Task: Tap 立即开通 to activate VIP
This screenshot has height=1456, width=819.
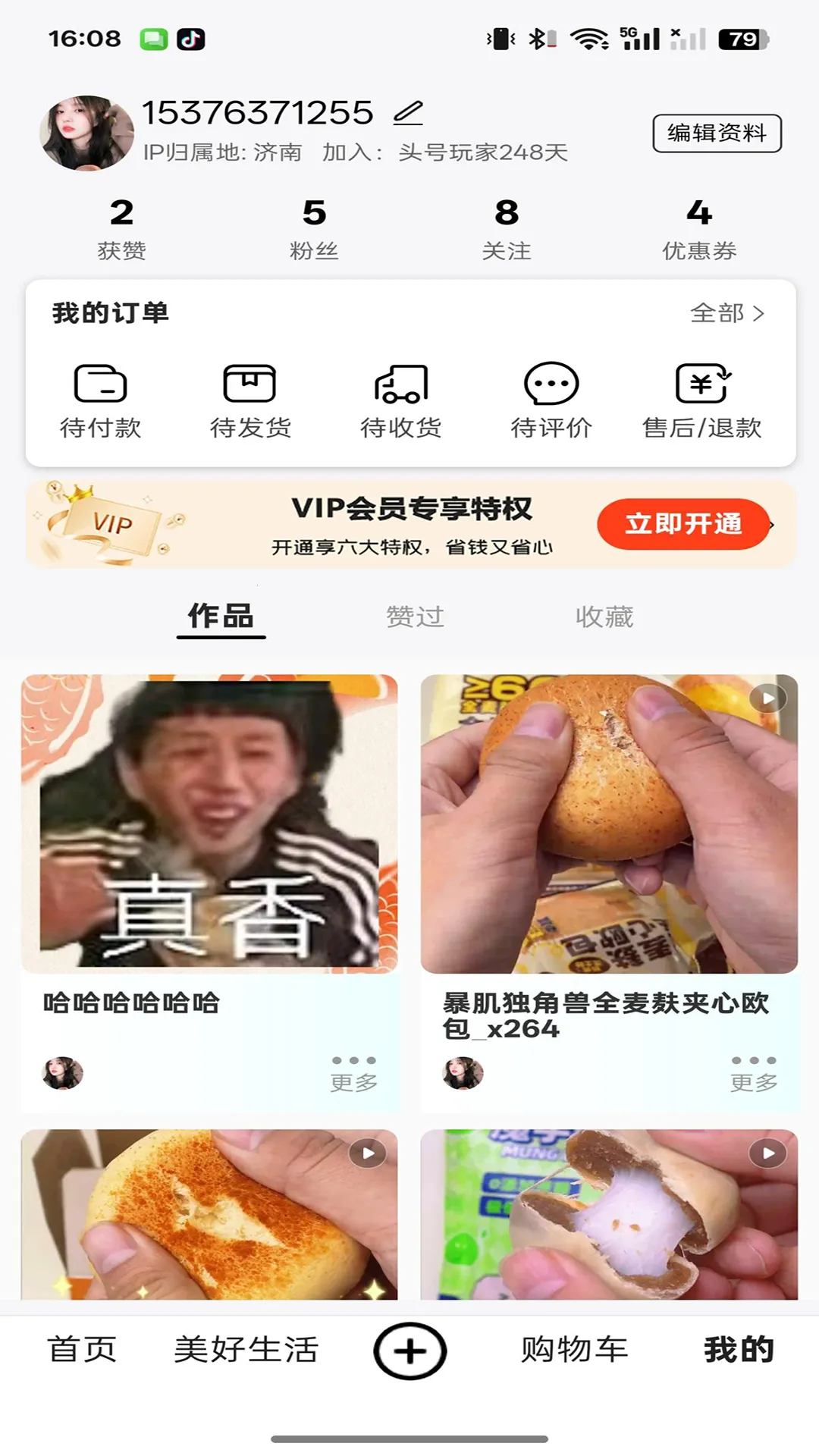Action: 683,524
